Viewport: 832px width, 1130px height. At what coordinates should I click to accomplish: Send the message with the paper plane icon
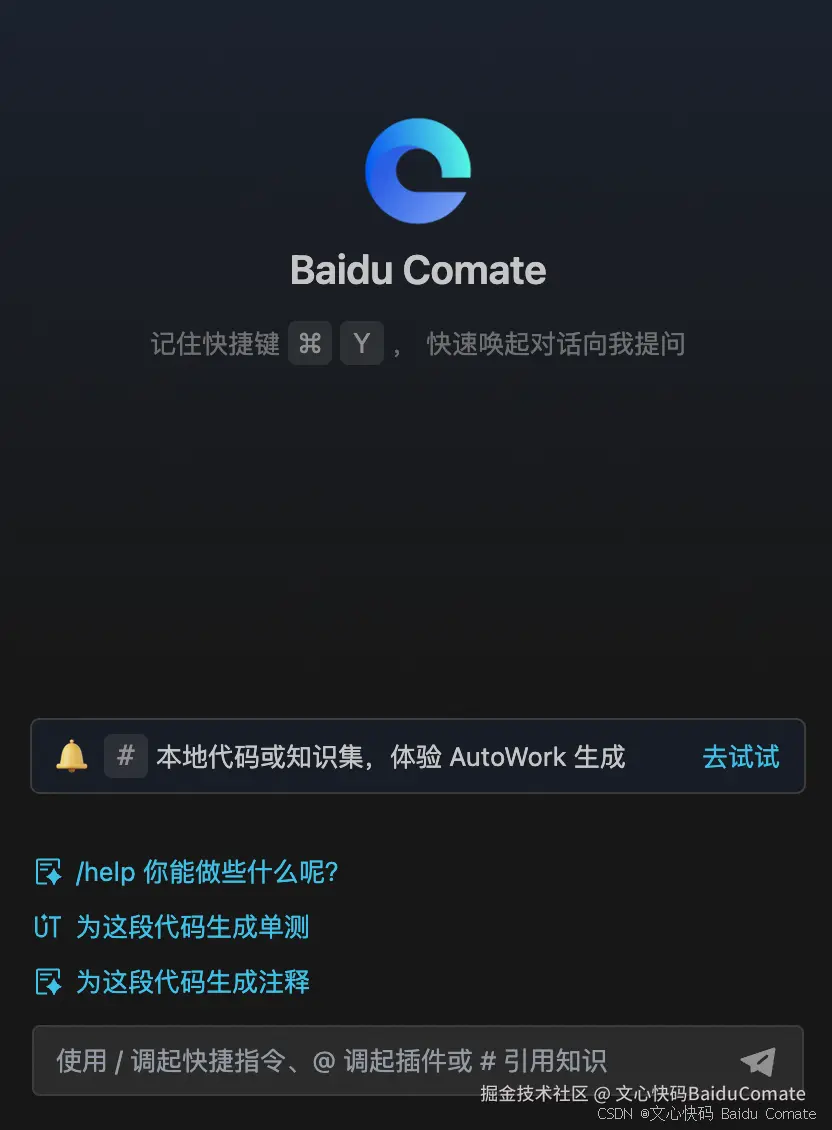pos(757,1061)
